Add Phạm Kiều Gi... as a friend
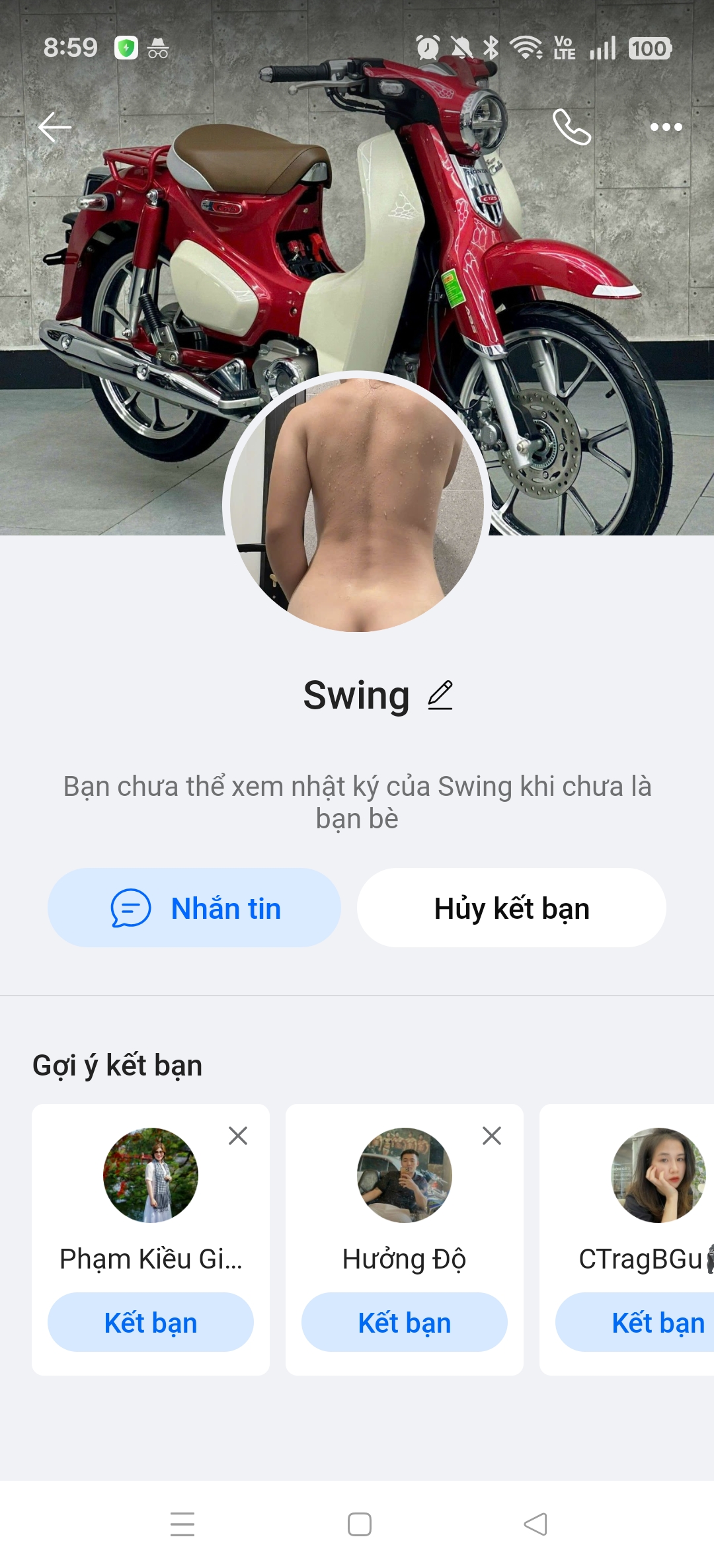This screenshot has height=1568, width=714. pyautogui.click(x=151, y=1323)
